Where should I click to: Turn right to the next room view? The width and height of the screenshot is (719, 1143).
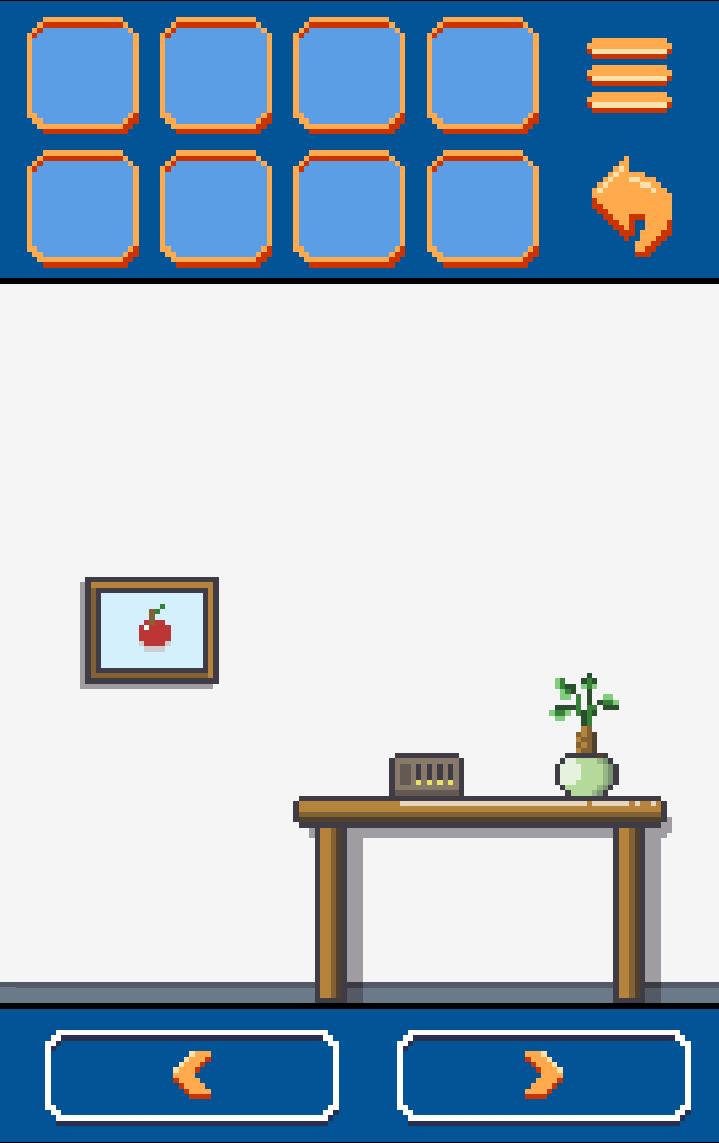(x=543, y=1075)
